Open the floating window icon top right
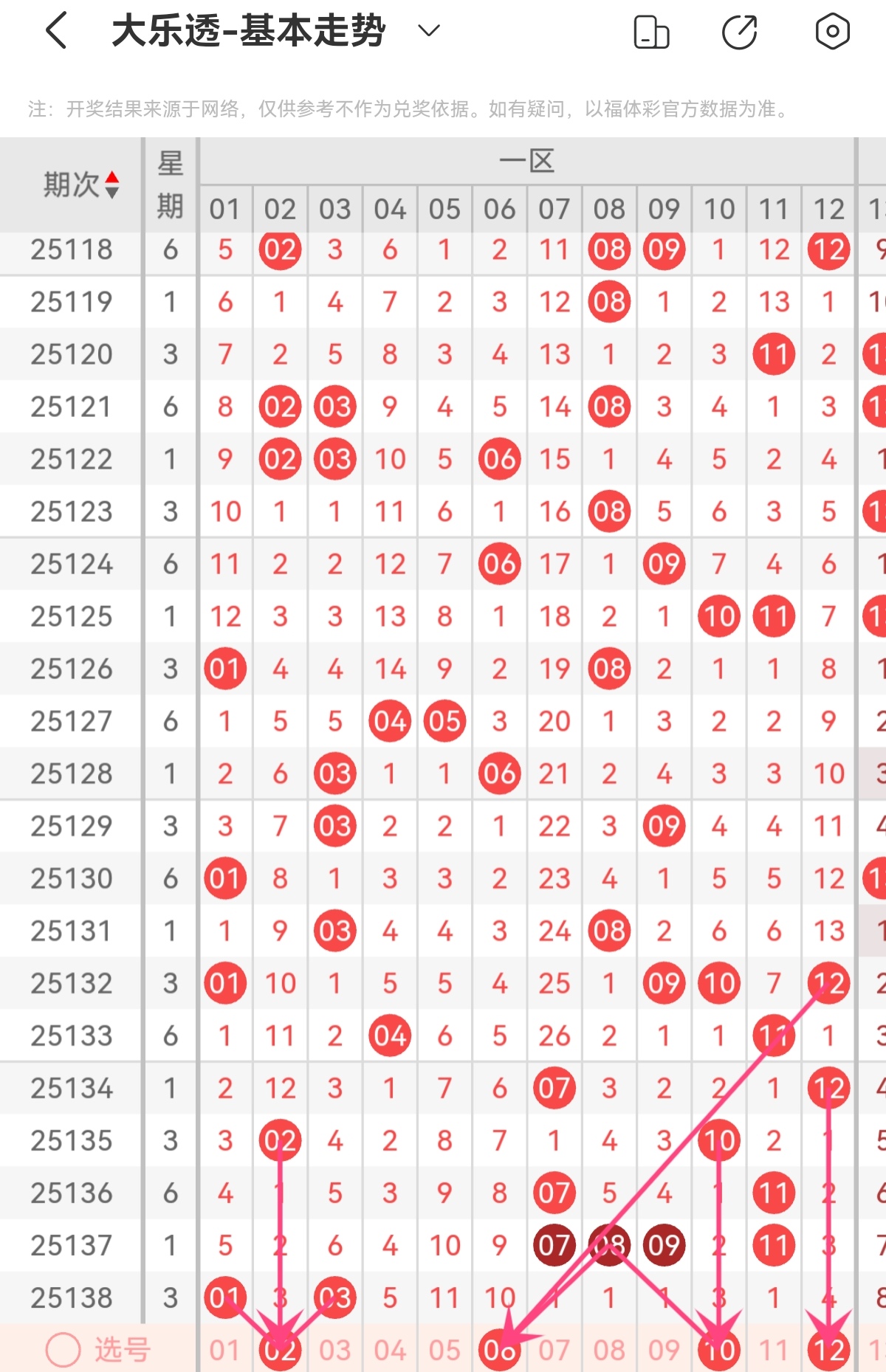 [653, 31]
